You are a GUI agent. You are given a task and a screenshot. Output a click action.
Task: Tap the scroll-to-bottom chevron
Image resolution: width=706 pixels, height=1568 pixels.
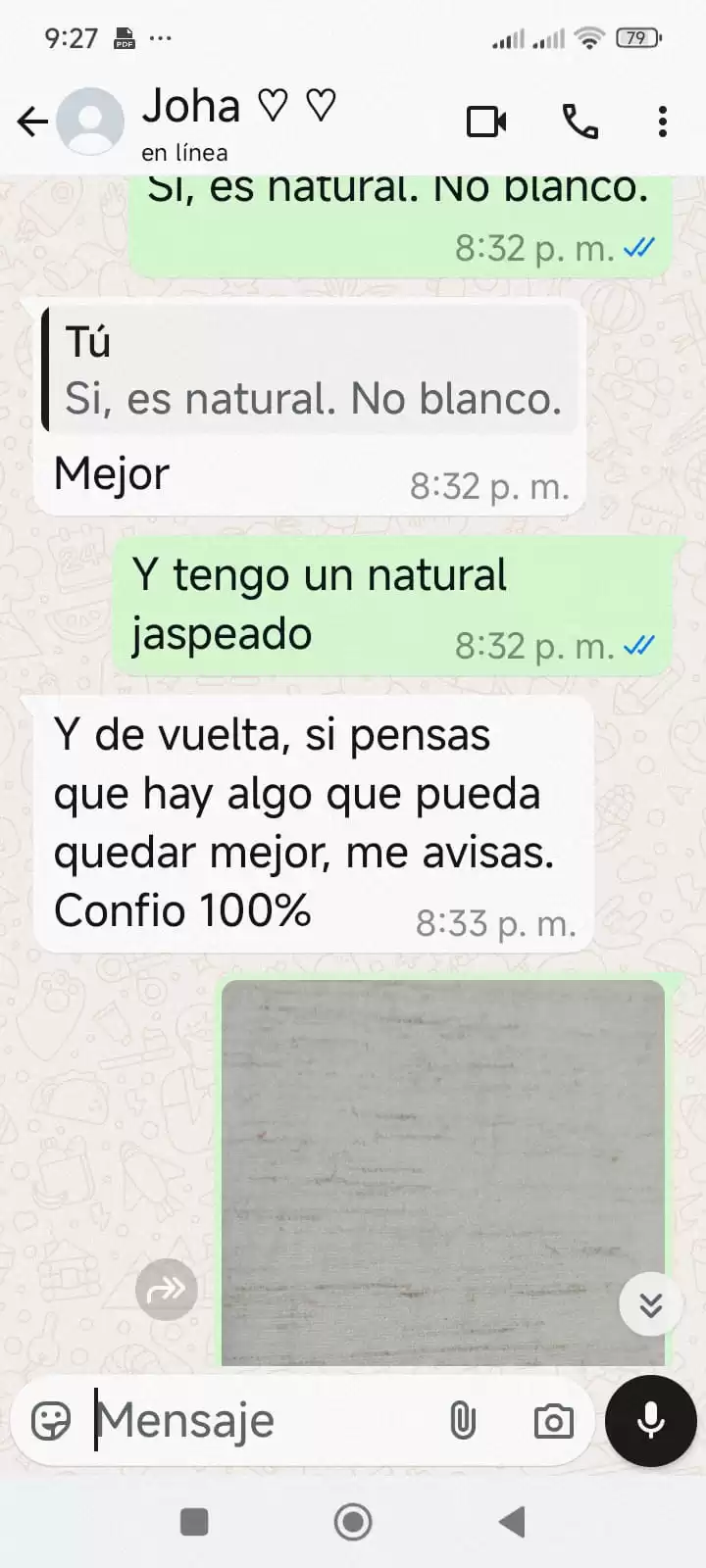(x=649, y=1305)
